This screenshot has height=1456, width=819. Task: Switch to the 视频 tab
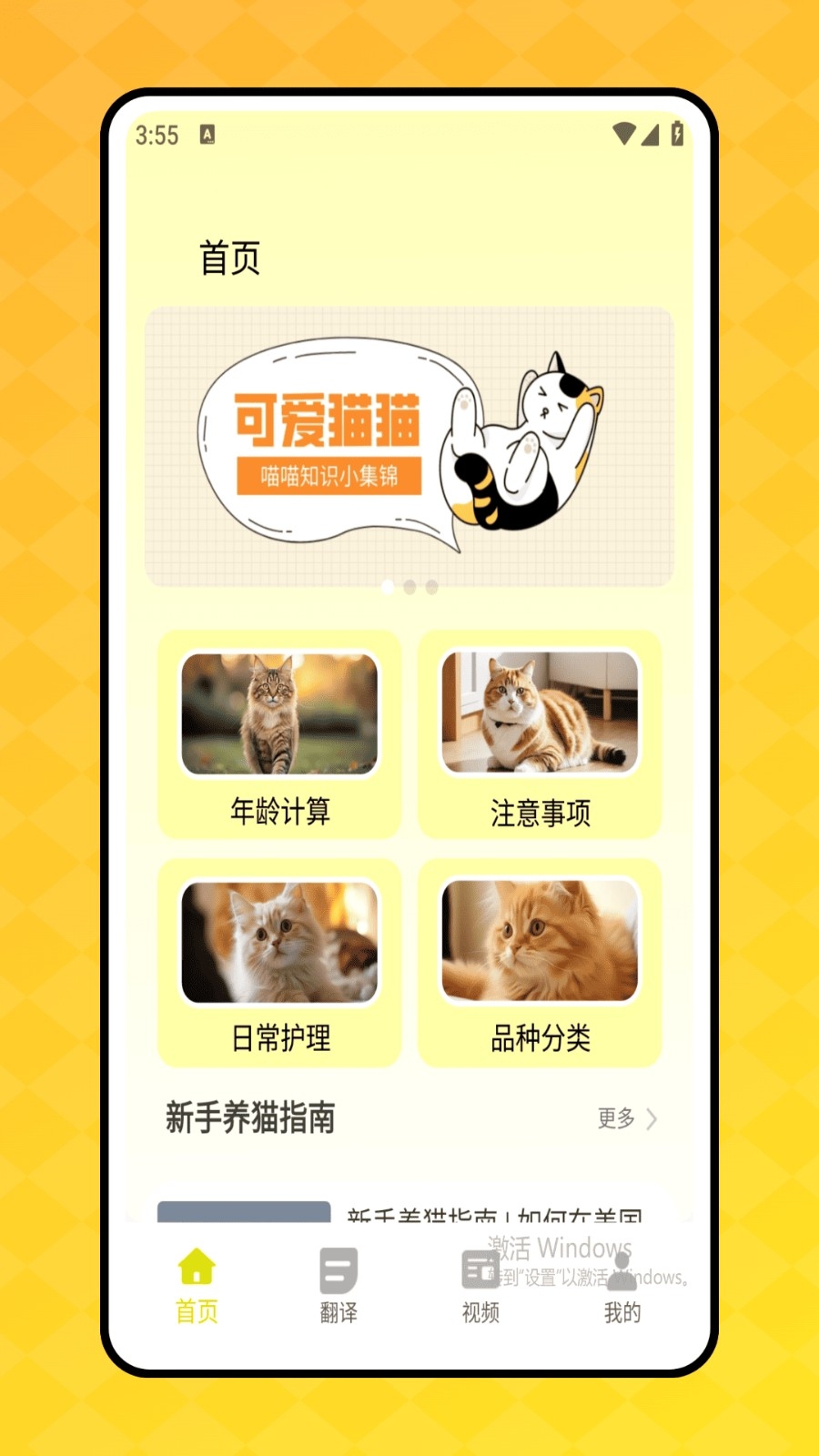pyautogui.click(x=480, y=1285)
